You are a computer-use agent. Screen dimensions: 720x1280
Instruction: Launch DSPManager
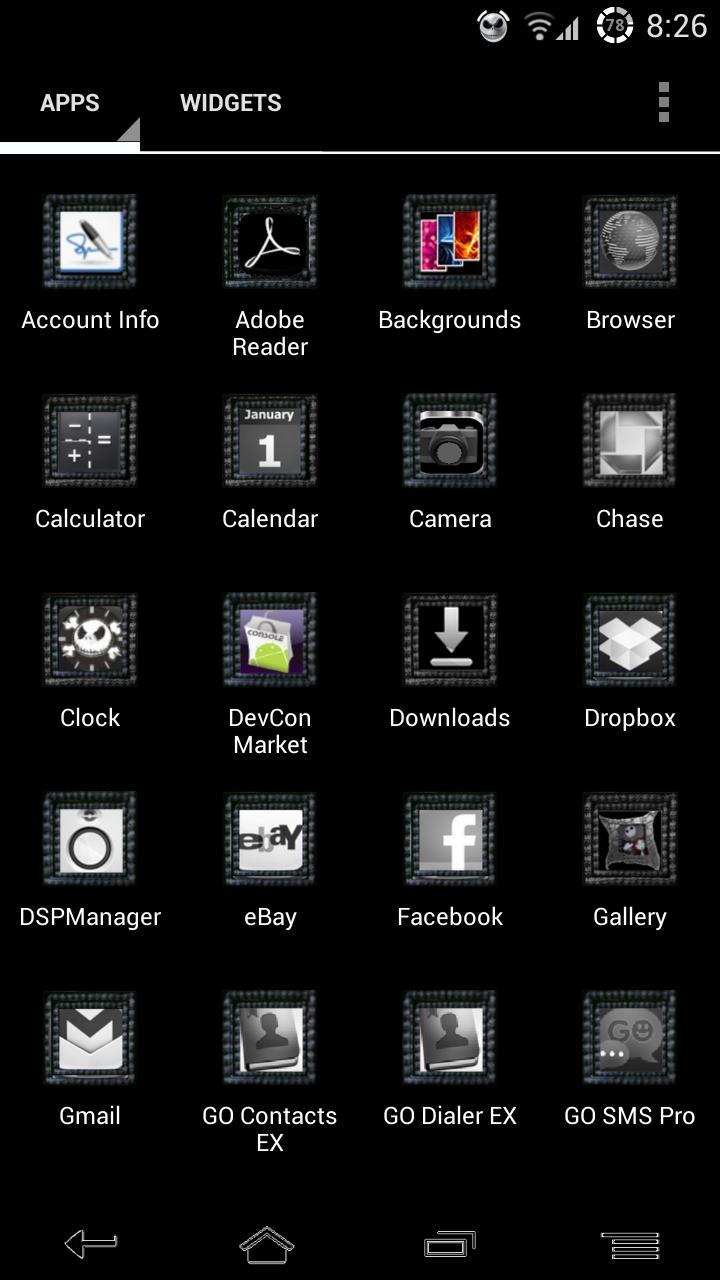tap(89, 838)
